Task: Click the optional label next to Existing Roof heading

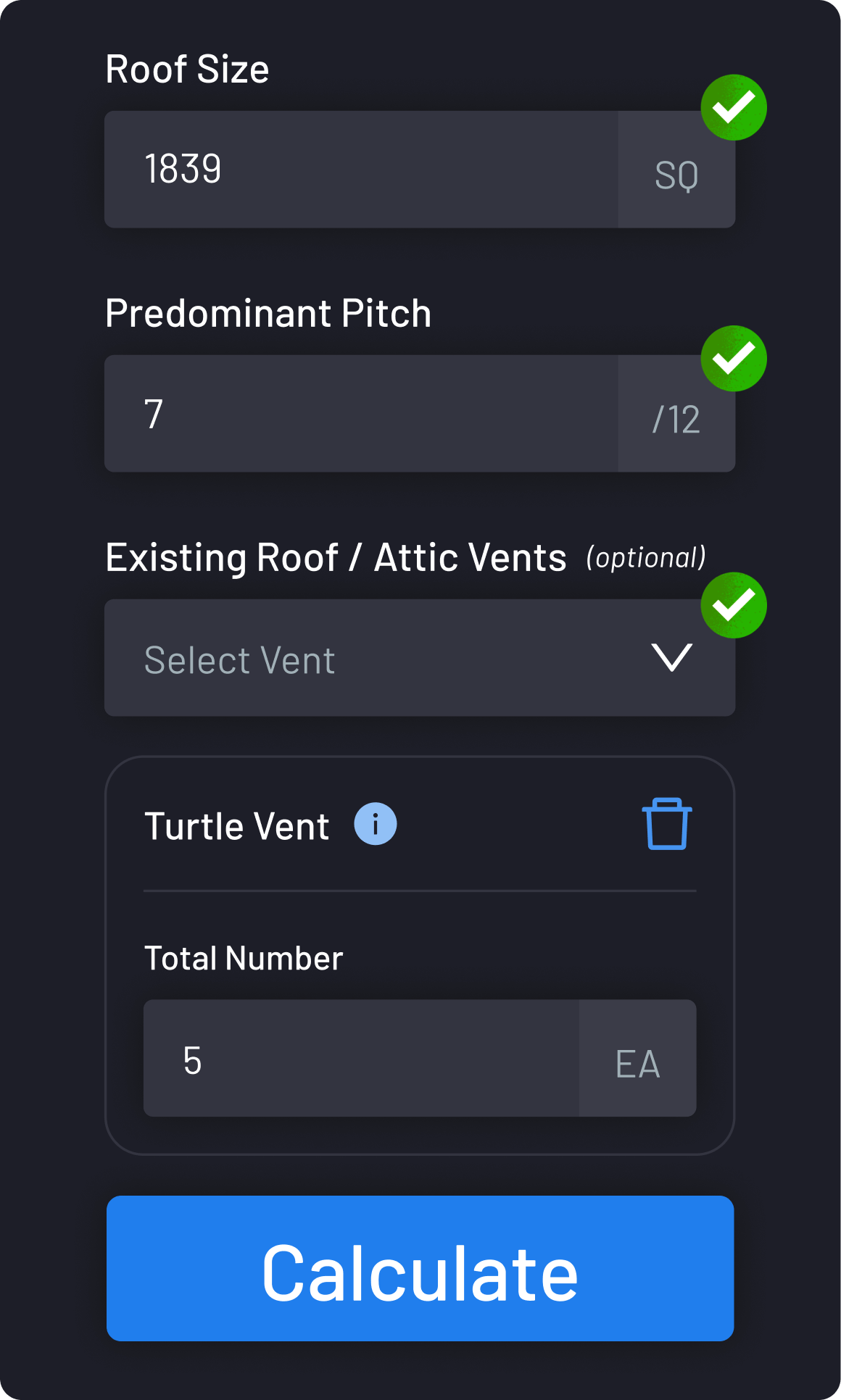Action: click(645, 558)
